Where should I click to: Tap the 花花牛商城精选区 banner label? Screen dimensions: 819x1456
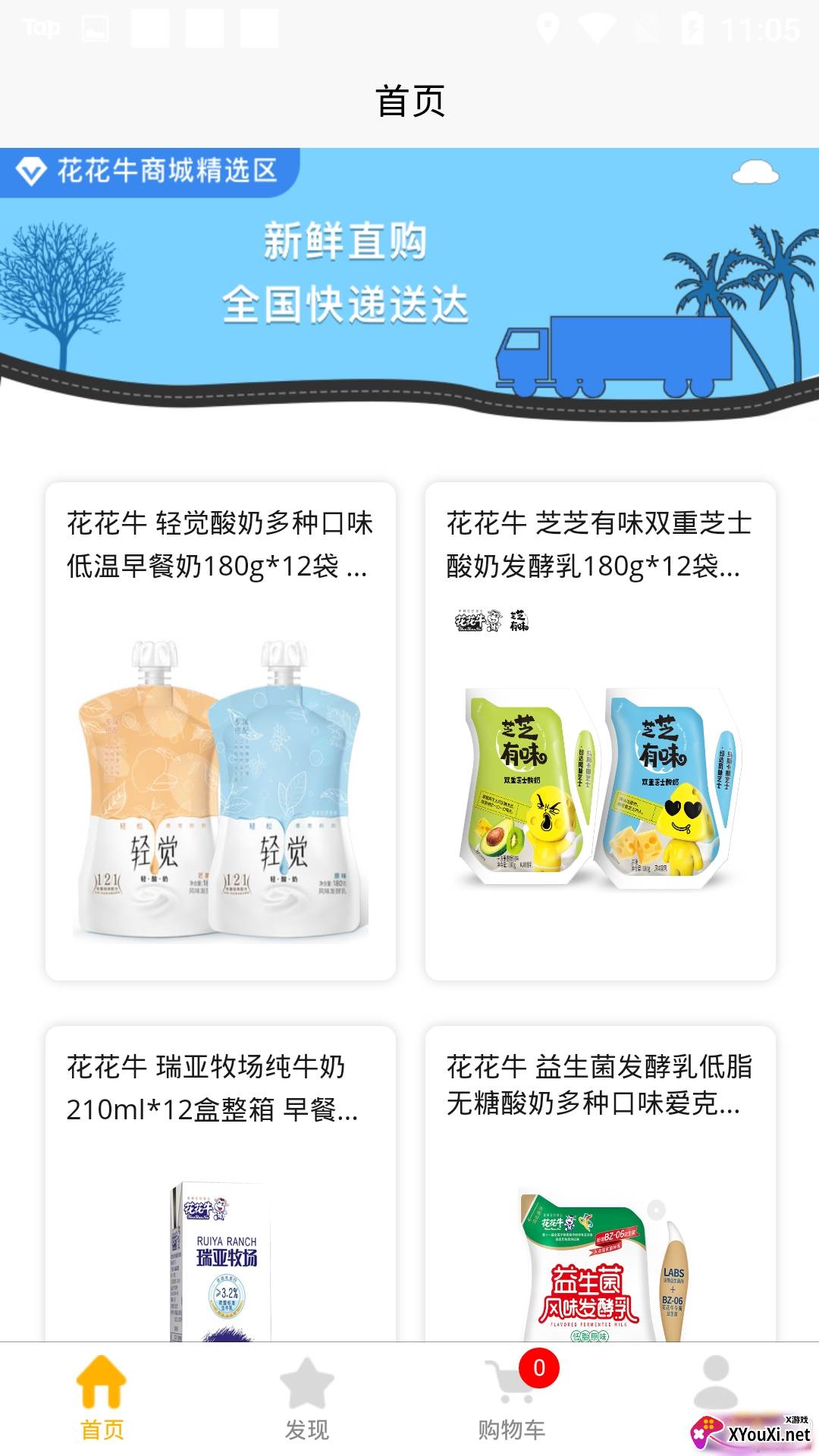click(171, 172)
